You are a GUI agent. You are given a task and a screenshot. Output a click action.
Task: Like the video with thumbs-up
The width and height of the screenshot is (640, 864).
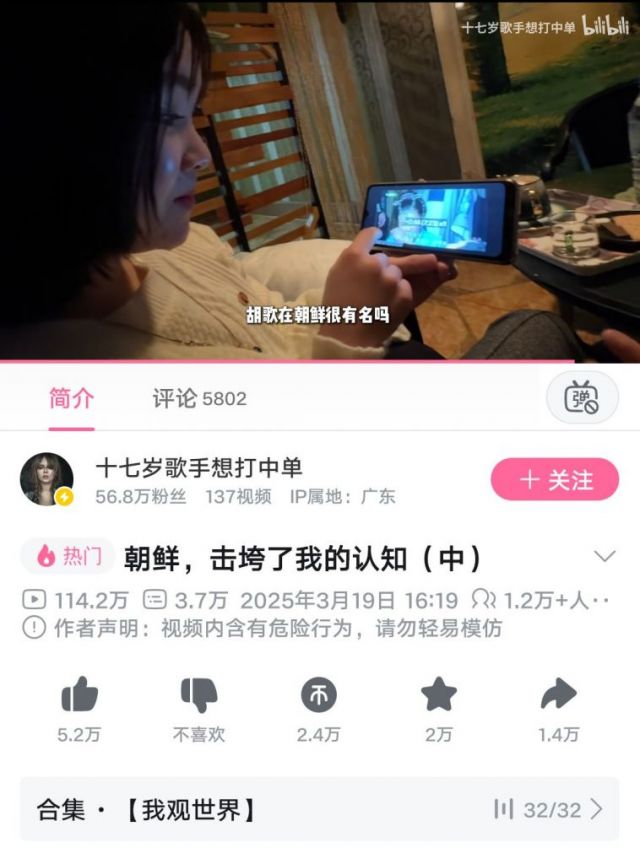[79, 695]
